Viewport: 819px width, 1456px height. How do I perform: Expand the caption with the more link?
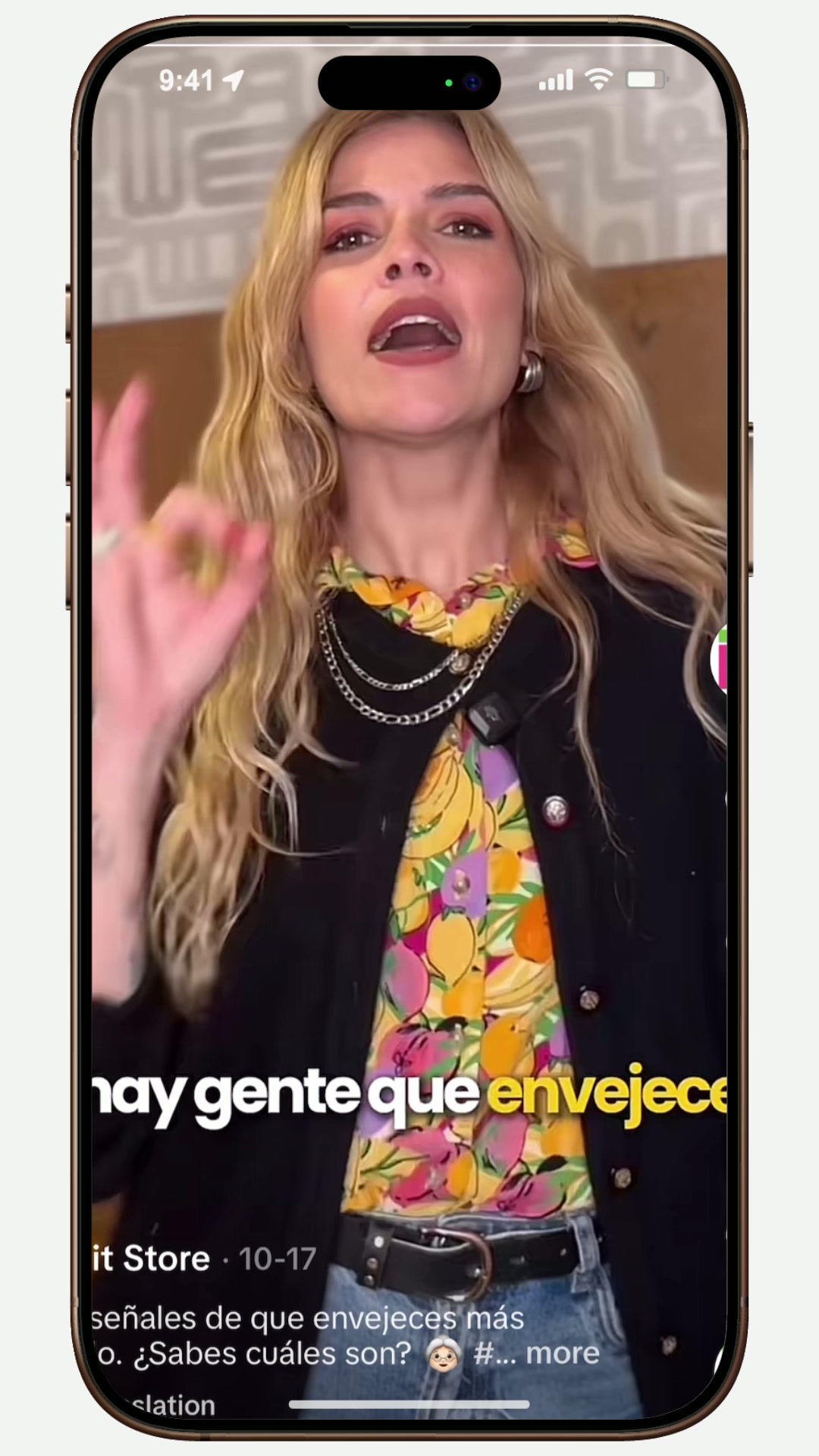pyautogui.click(x=562, y=1353)
